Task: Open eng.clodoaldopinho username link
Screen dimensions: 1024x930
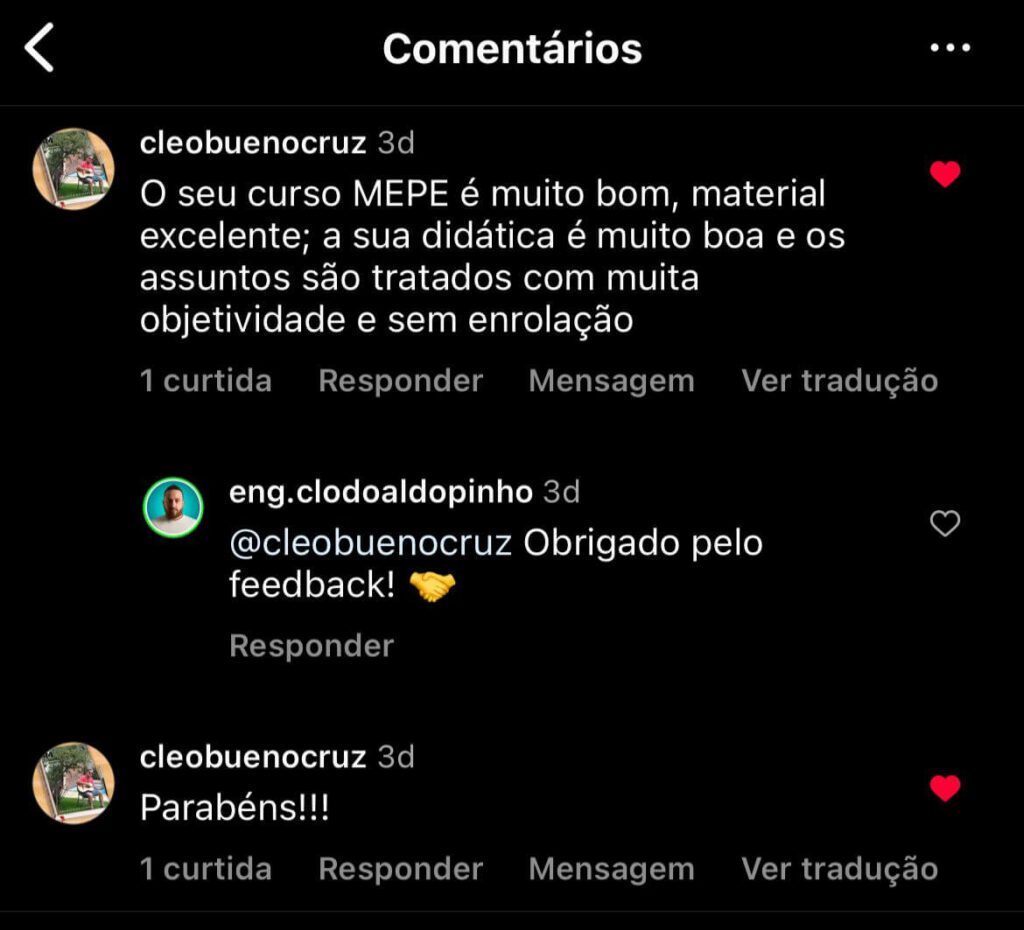Action: (381, 492)
